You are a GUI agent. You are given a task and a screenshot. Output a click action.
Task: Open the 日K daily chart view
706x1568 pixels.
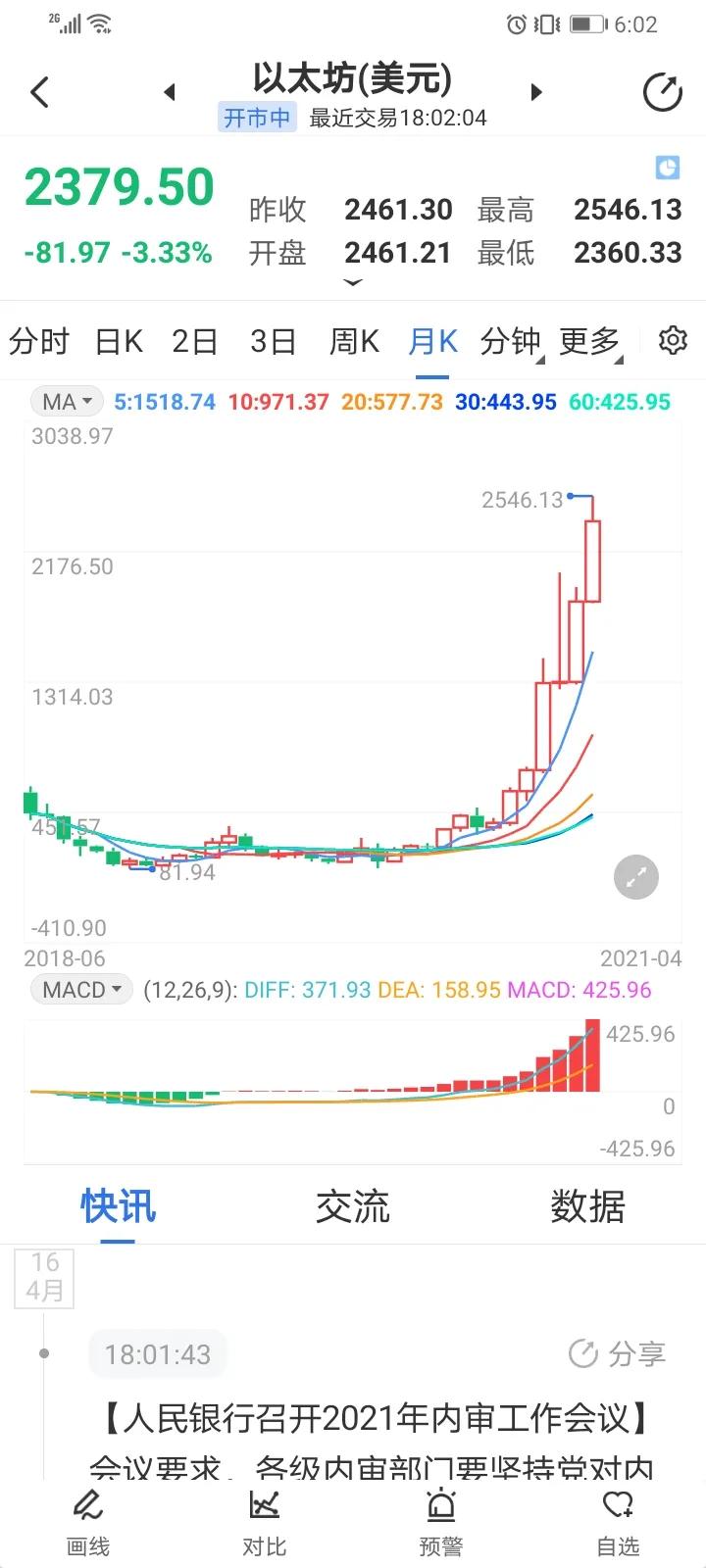[x=118, y=340]
